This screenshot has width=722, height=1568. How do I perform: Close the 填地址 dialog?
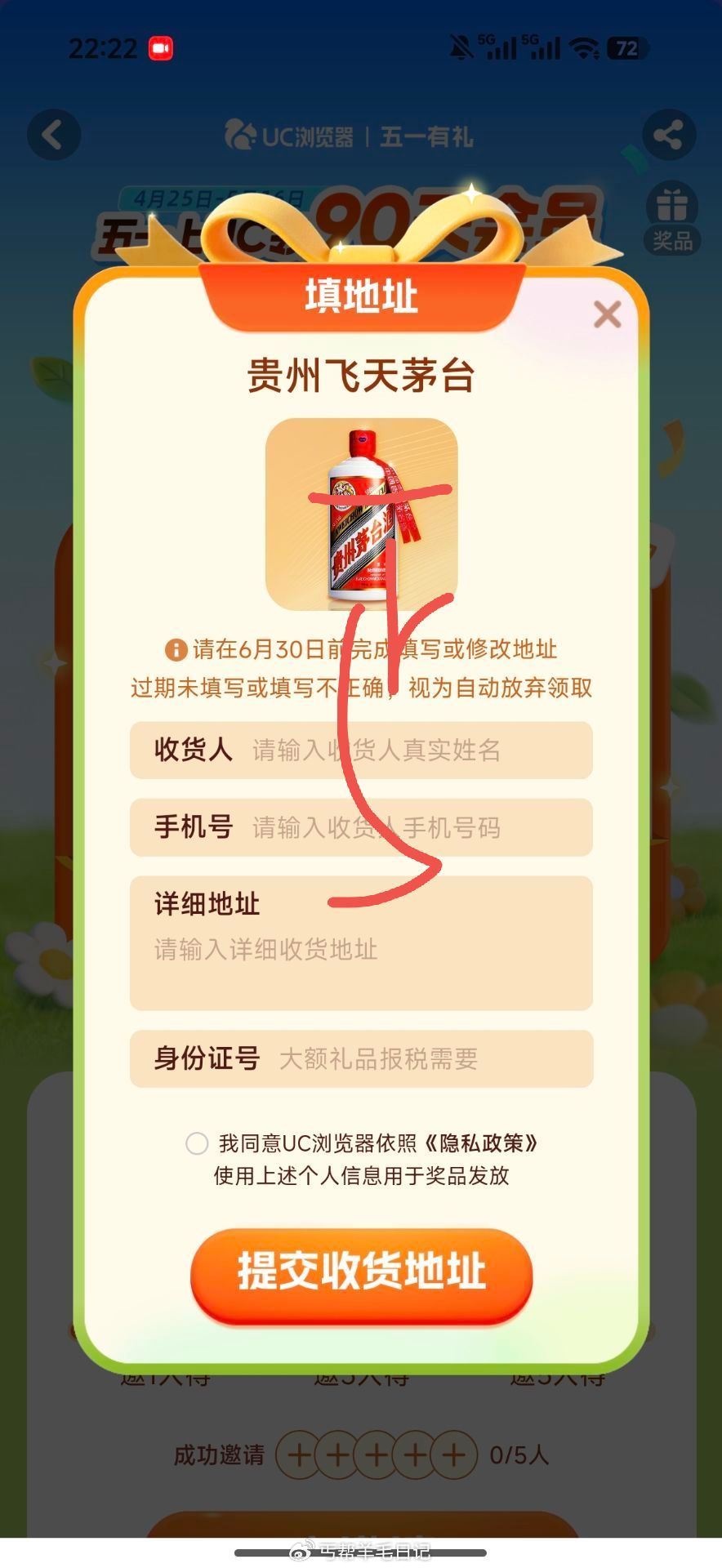click(x=607, y=314)
